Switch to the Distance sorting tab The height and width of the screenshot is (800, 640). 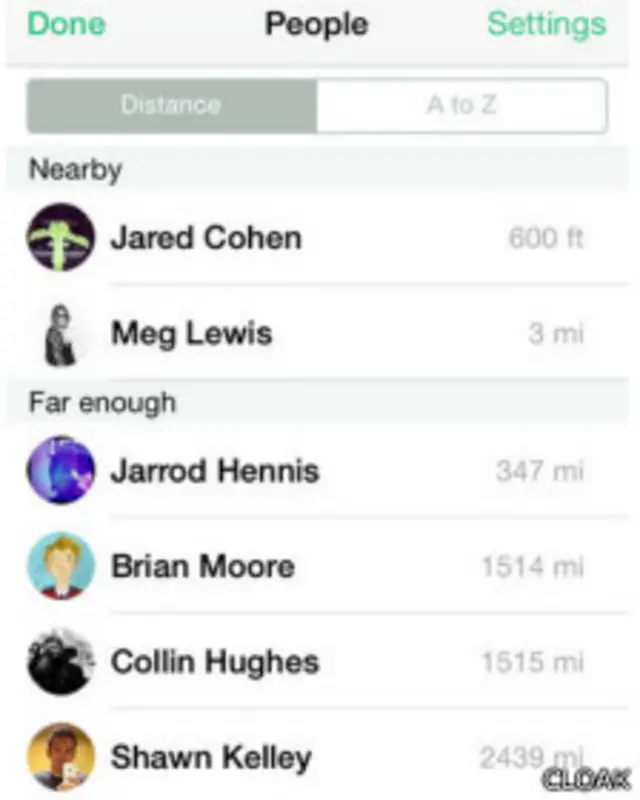coord(171,105)
